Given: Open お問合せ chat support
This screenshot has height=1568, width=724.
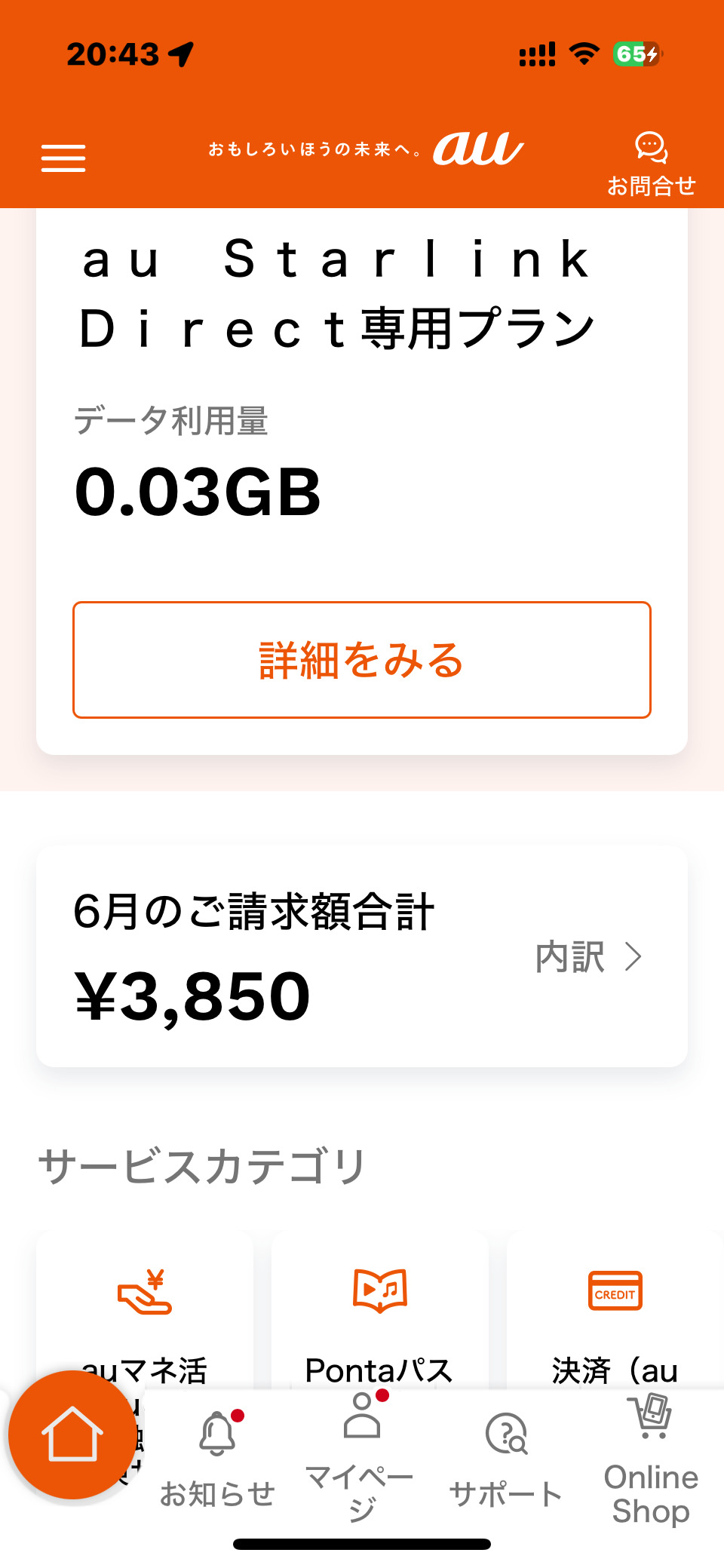Looking at the screenshot, I should [x=651, y=163].
